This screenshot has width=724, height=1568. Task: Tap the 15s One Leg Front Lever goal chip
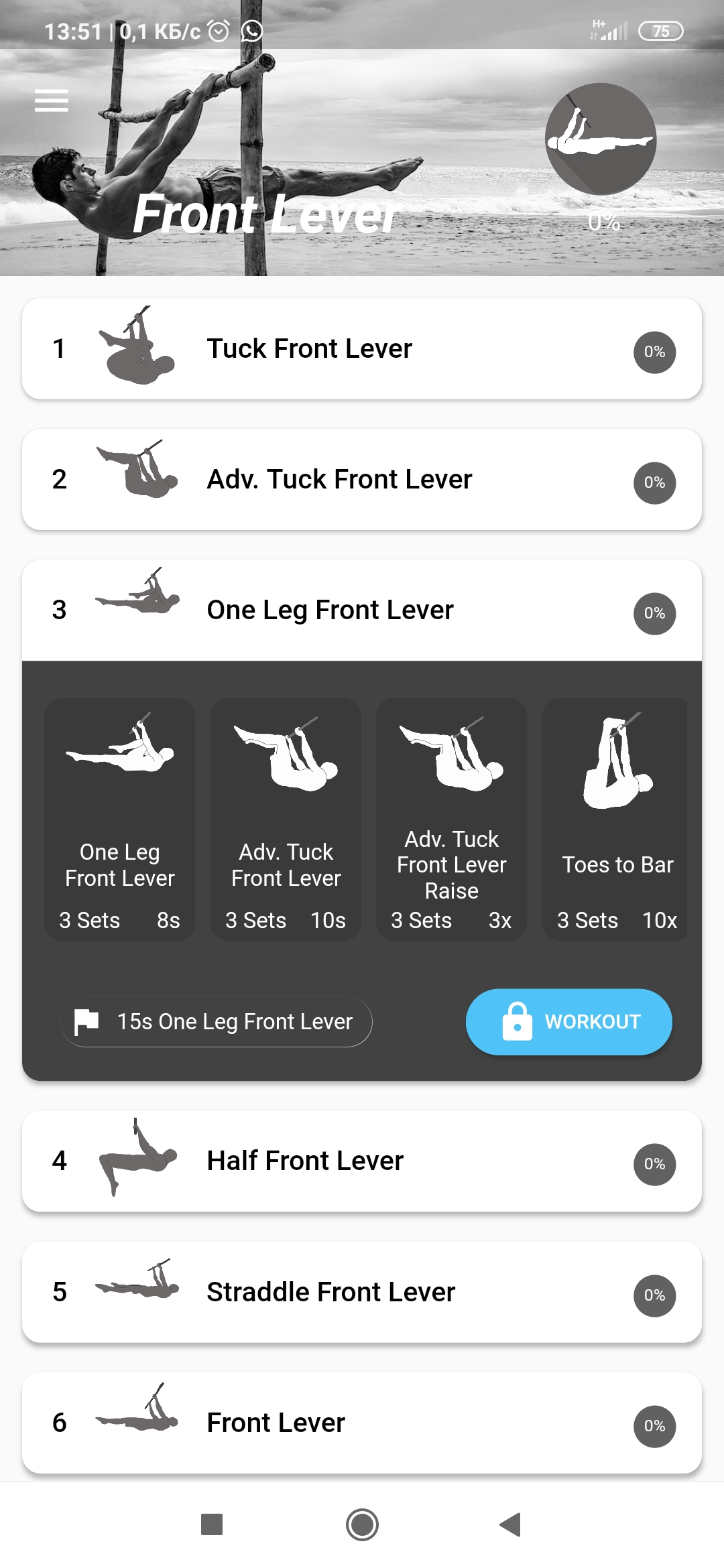(217, 1022)
